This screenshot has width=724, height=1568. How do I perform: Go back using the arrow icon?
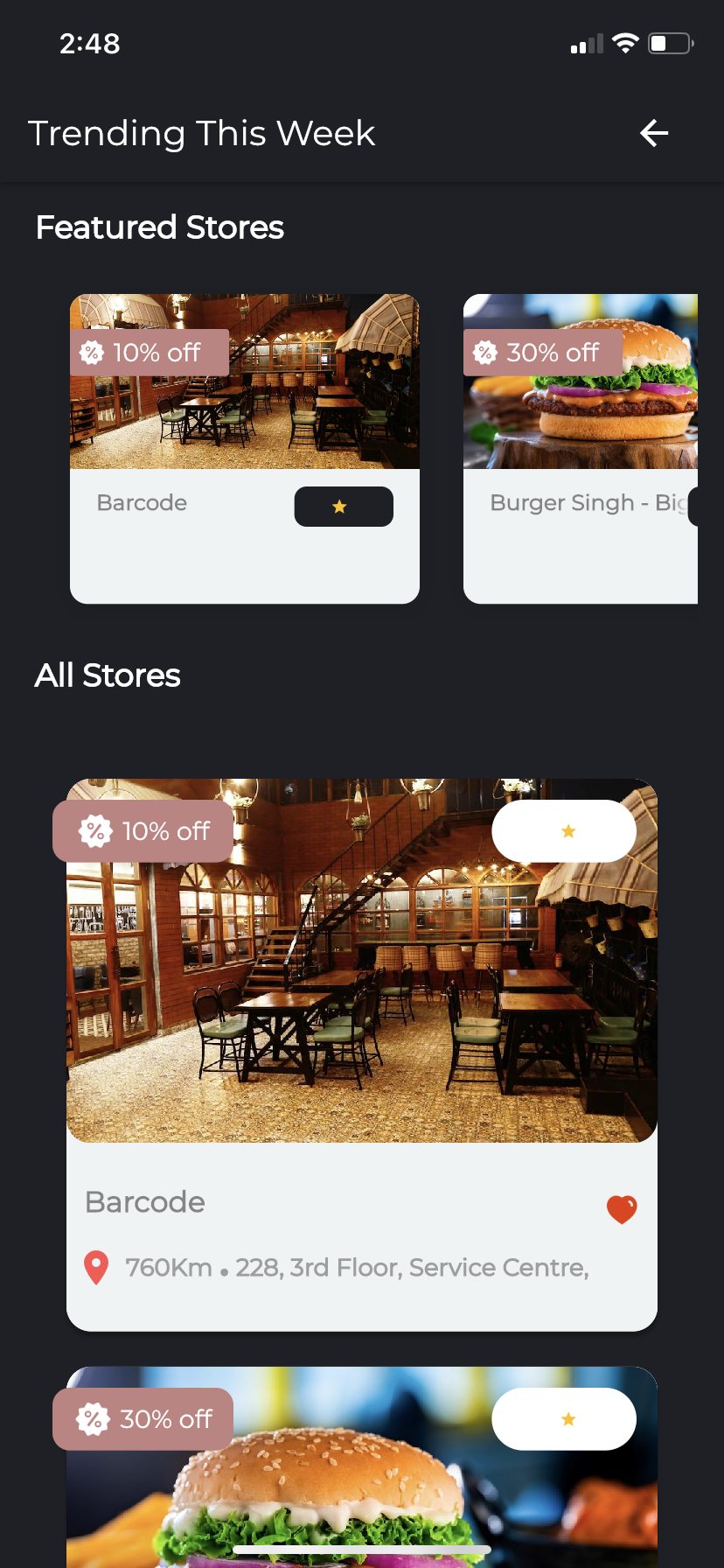tap(653, 133)
